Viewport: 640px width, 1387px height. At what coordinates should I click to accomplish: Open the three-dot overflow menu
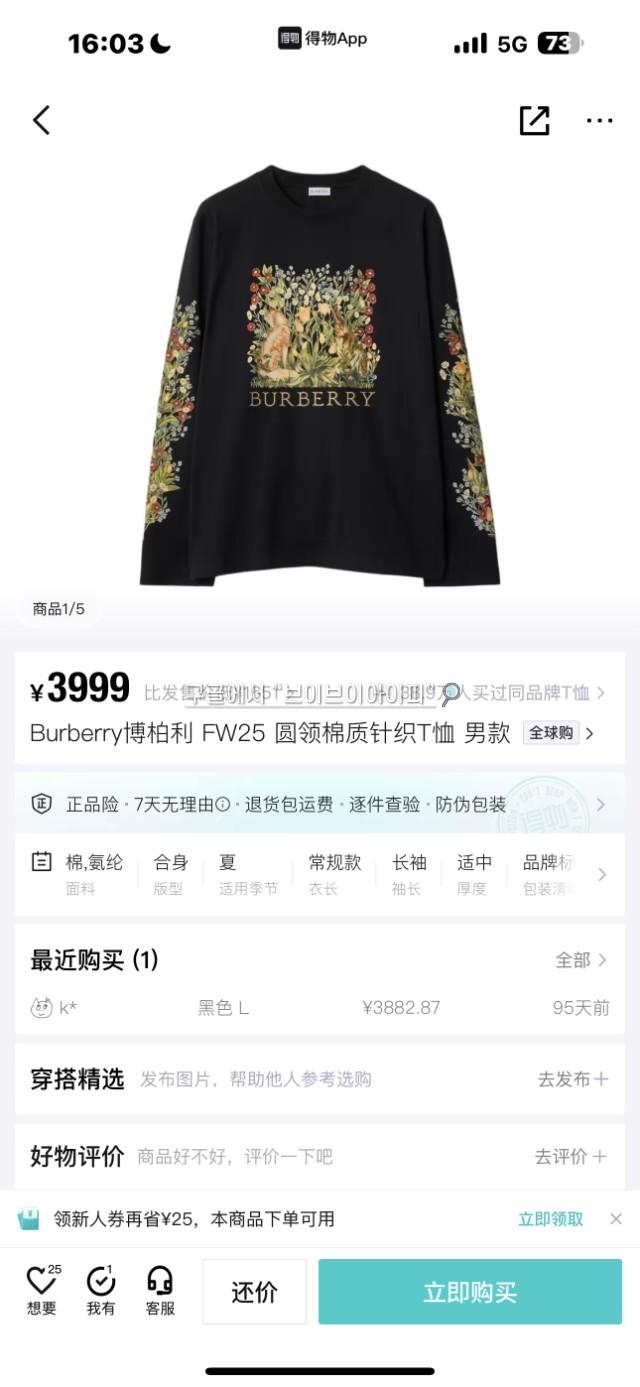(599, 120)
